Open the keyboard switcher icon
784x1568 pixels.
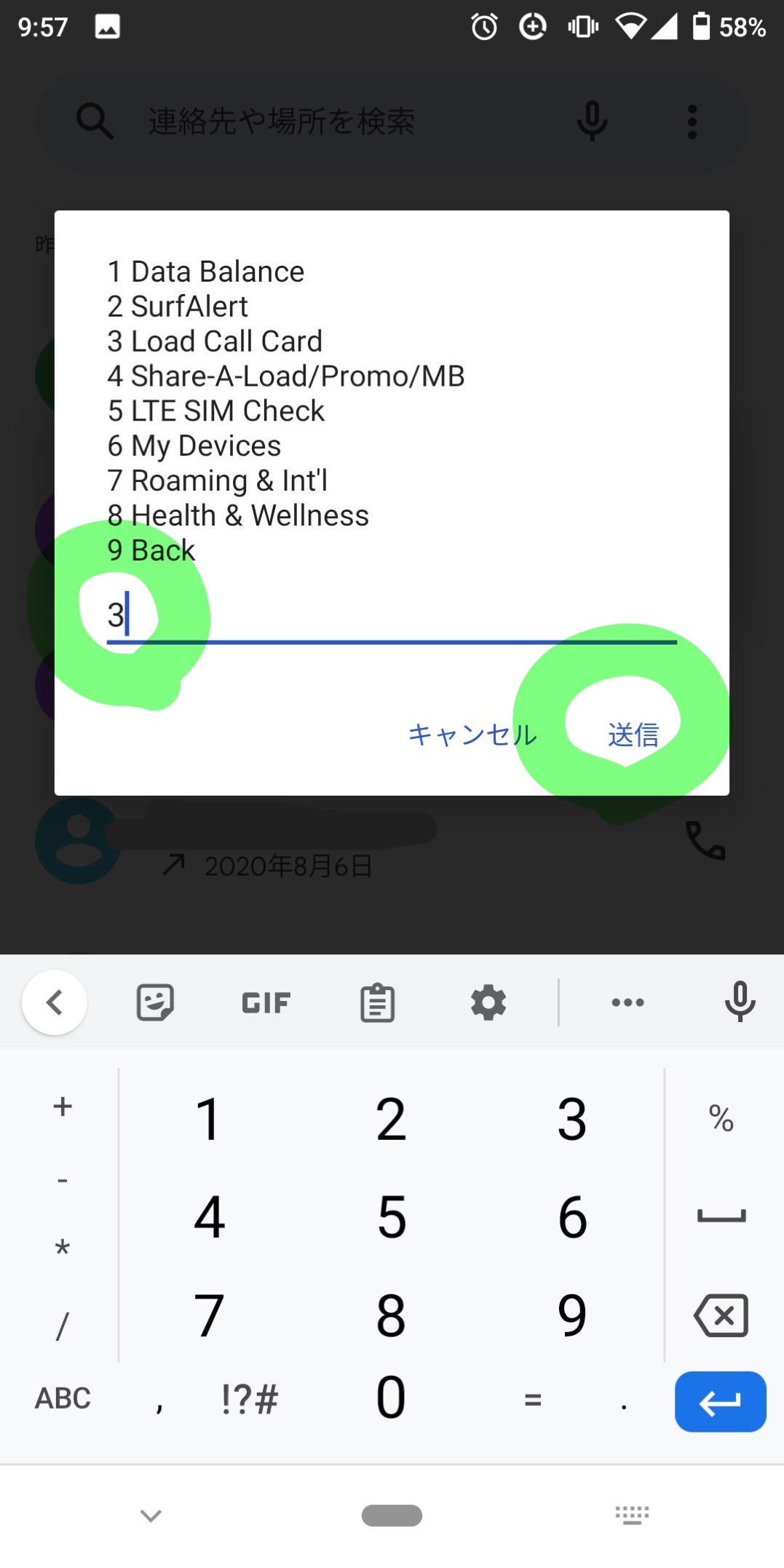pos(632,1516)
